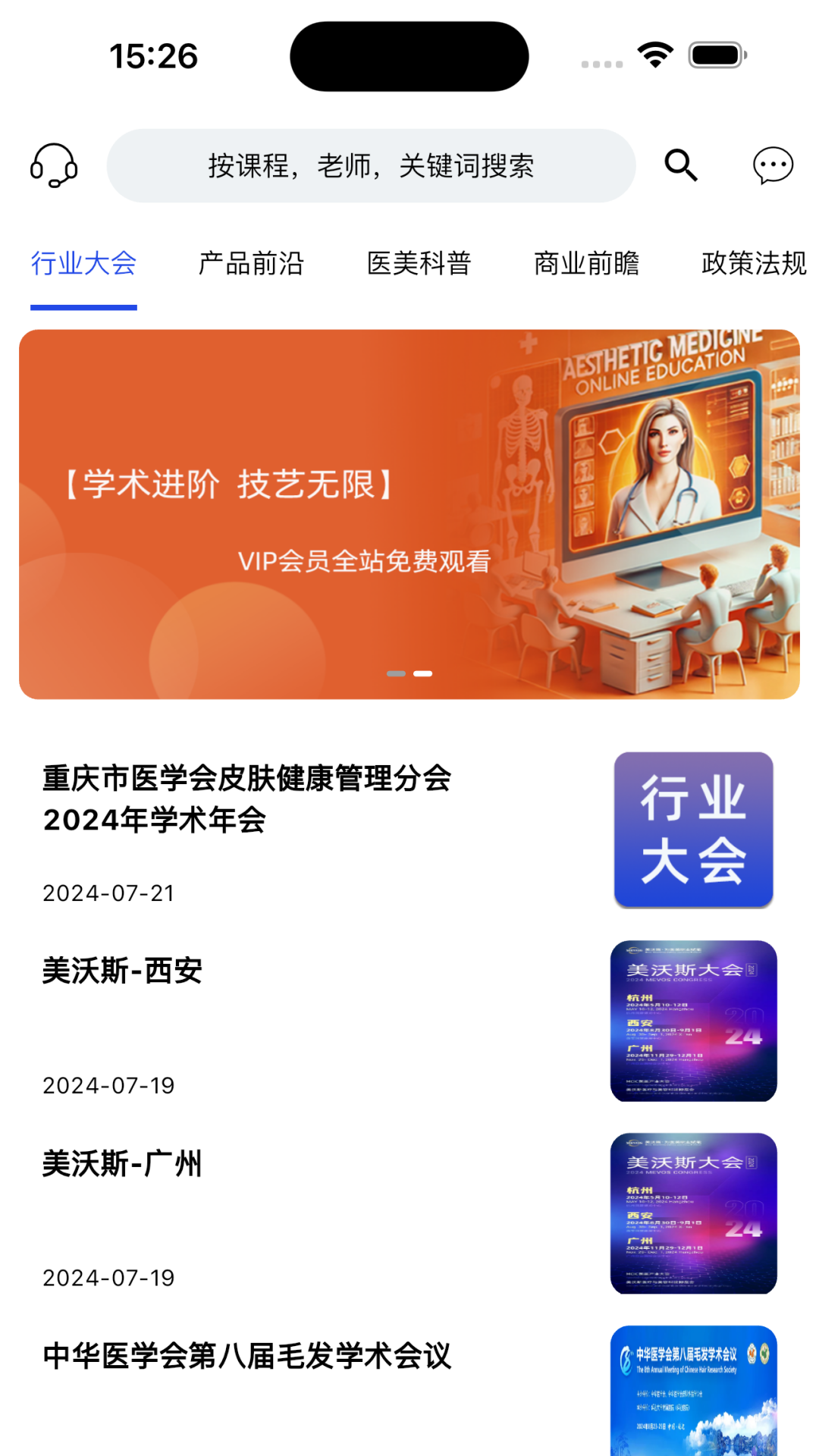
Task: Open the messages chat bubble icon
Action: click(773, 165)
